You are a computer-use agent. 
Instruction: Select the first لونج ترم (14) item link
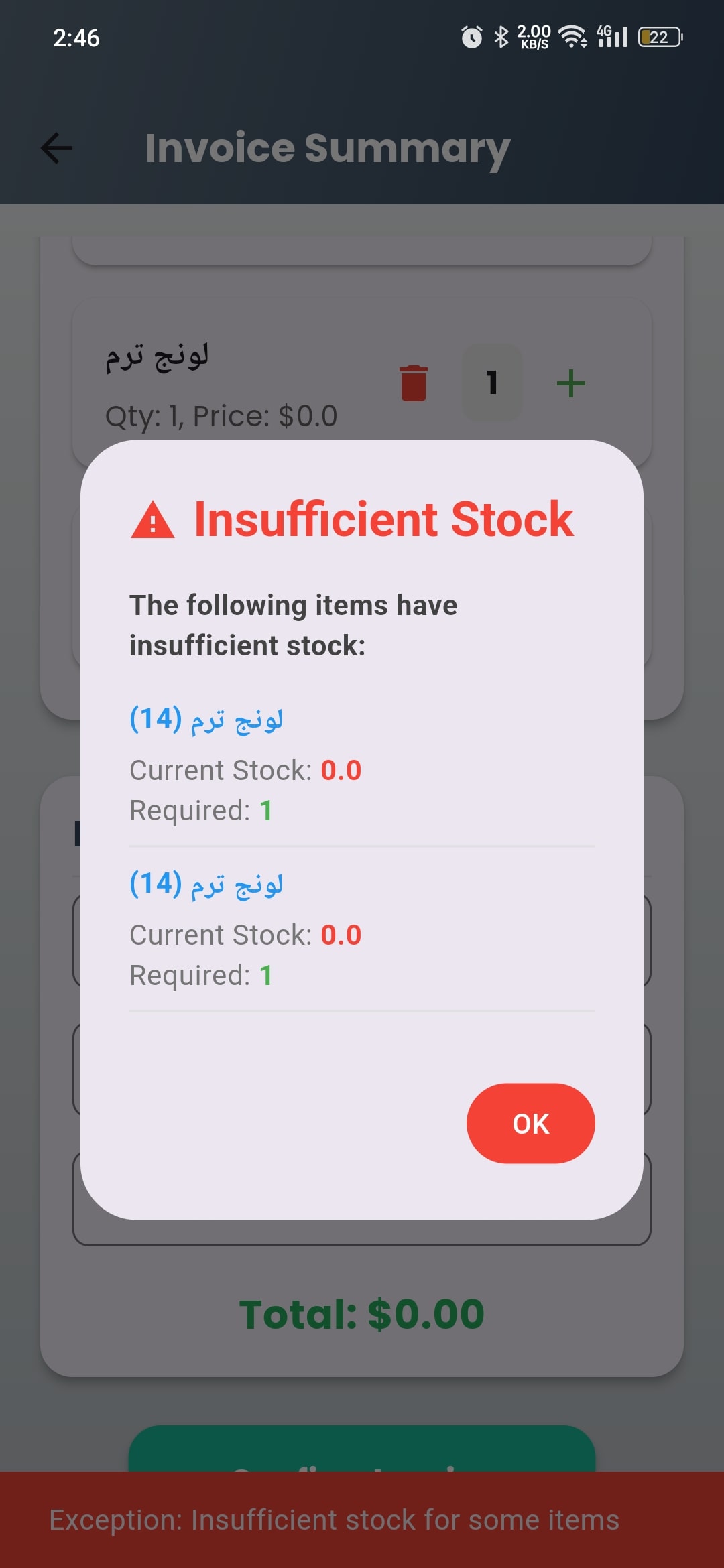(x=206, y=717)
